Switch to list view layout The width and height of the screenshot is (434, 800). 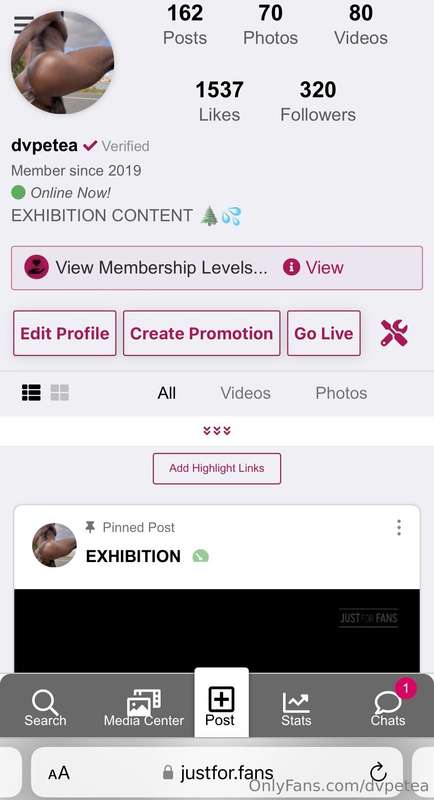(x=31, y=392)
